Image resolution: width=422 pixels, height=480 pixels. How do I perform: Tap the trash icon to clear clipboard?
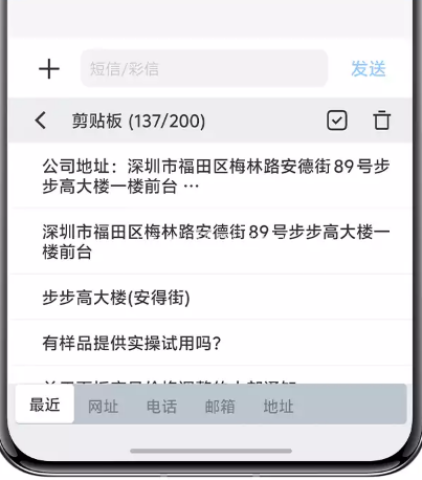coord(381,120)
